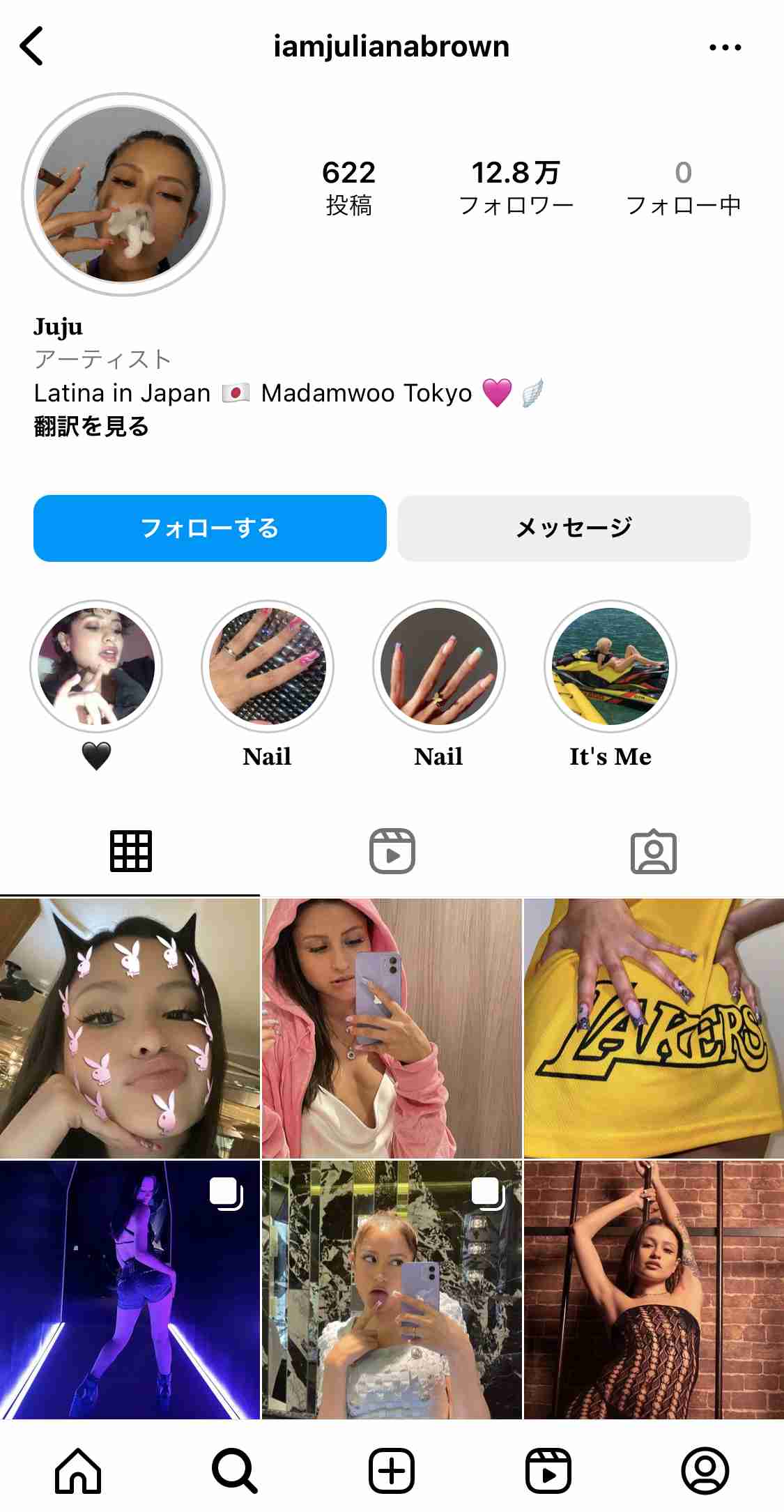Switch to the Reels tab on the profile
784x1512 pixels.
tap(392, 851)
